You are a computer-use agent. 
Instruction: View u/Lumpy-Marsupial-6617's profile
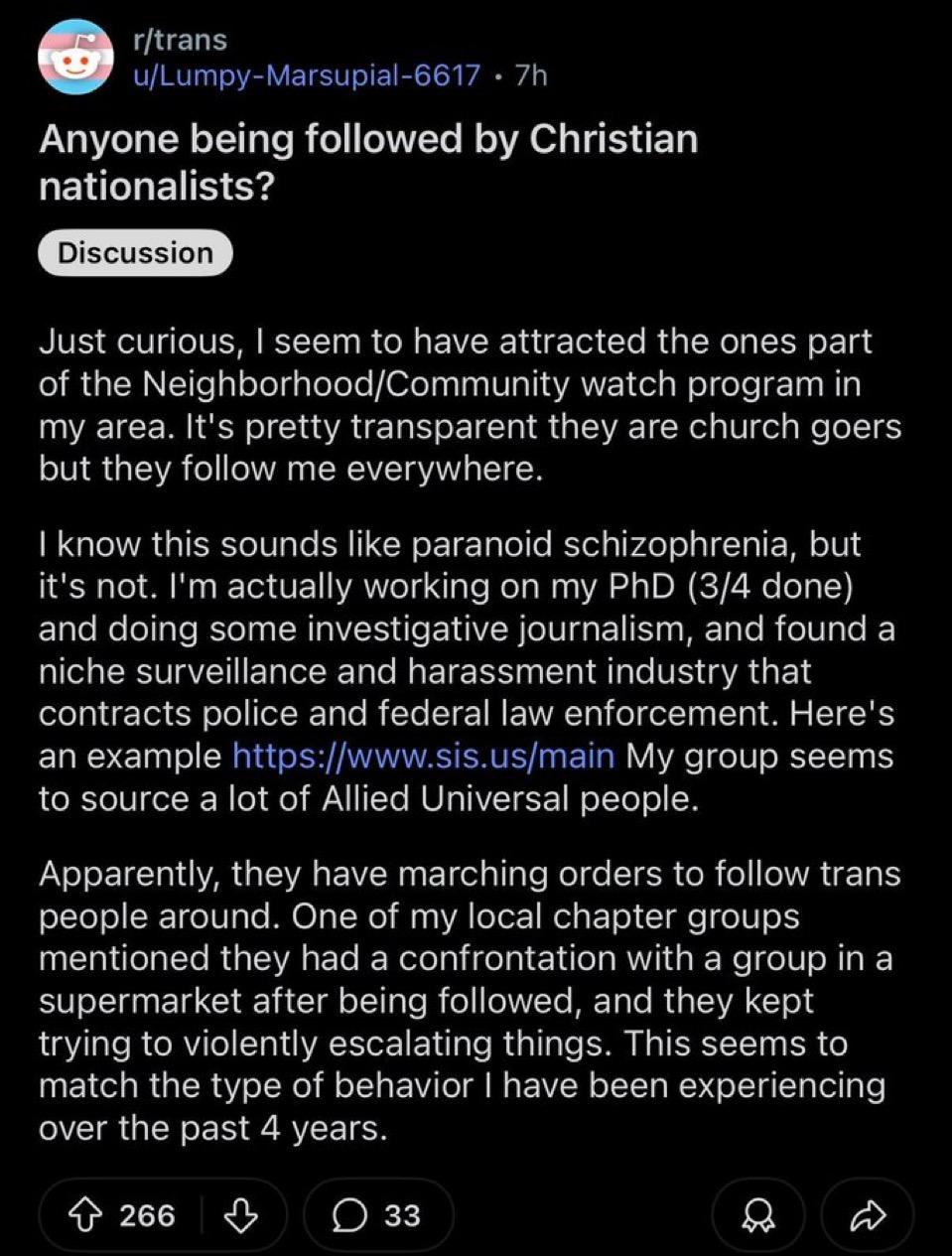pos(307,75)
